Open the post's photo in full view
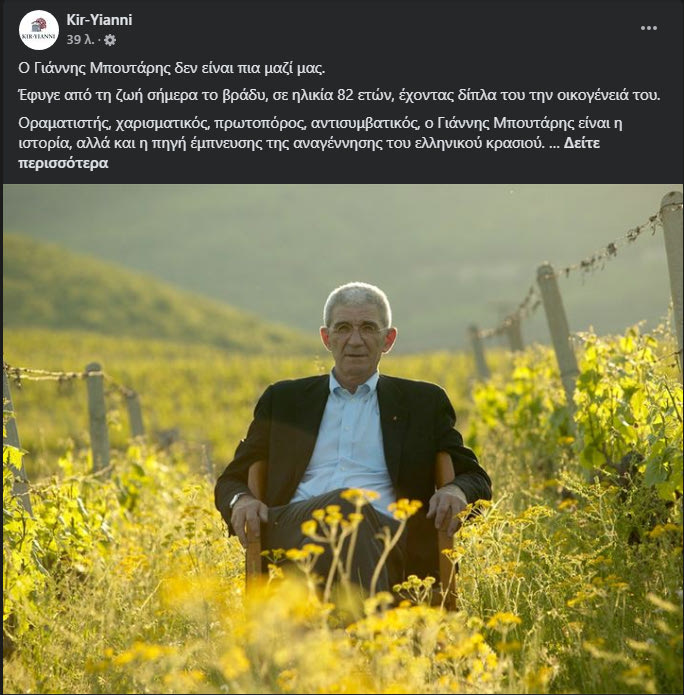 pos(342,438)
